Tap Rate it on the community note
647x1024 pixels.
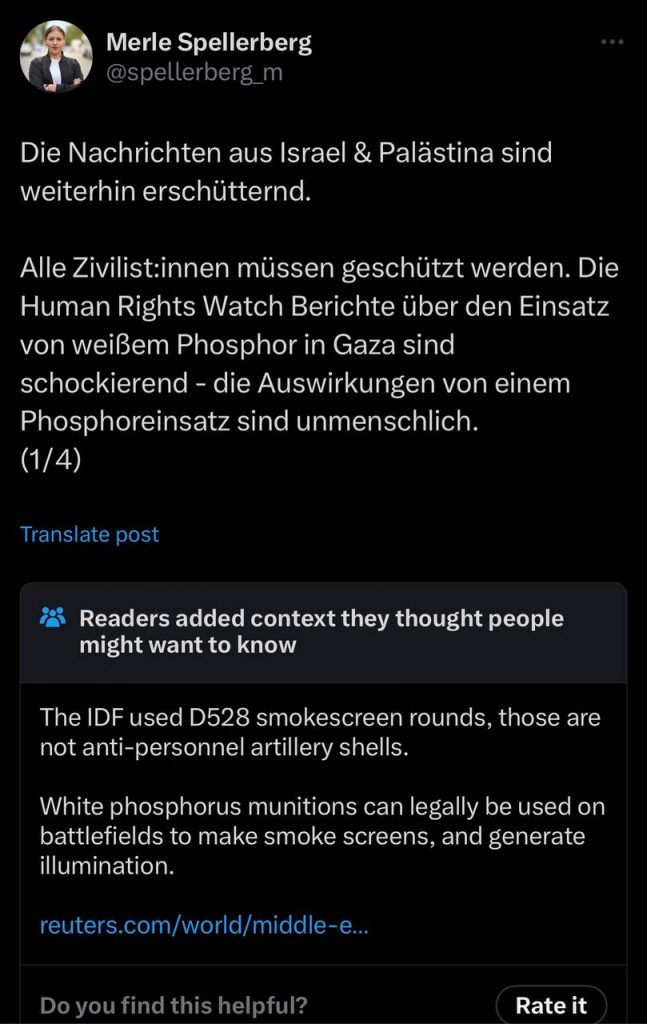point(551,1004)
